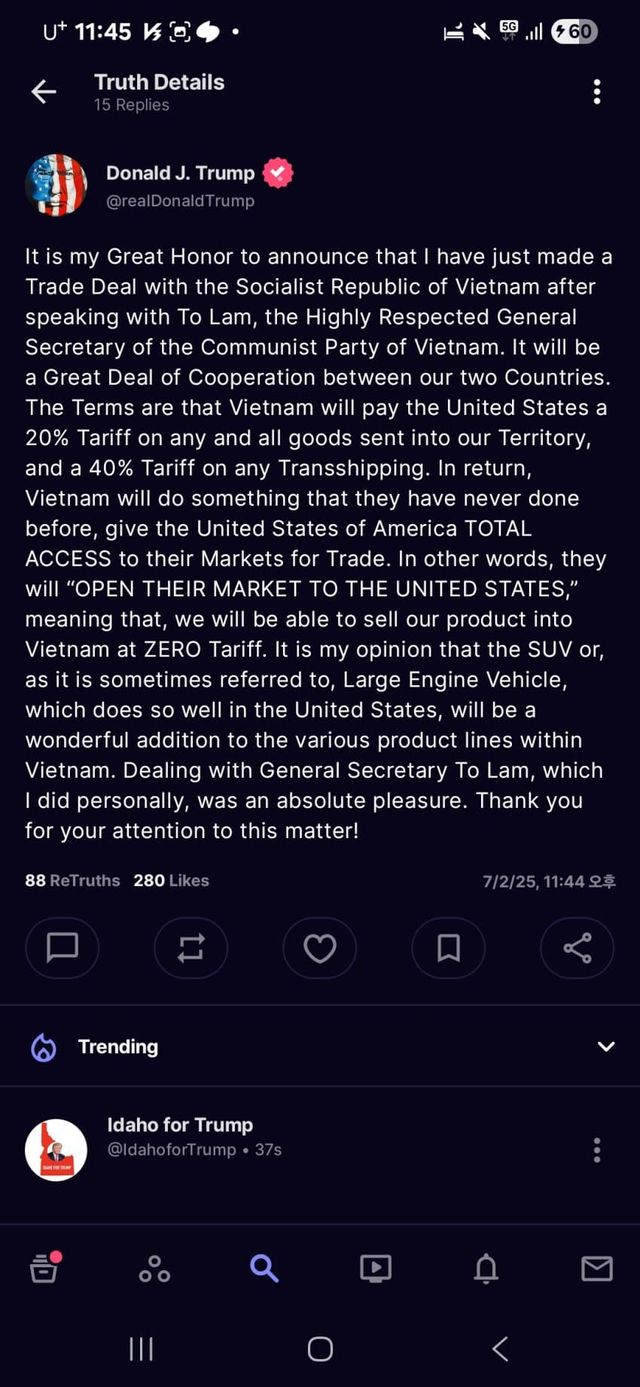Open Donald J. Trump's profile picture
The width and height of the screenshot is (640, 1387).
coord(56,185)
